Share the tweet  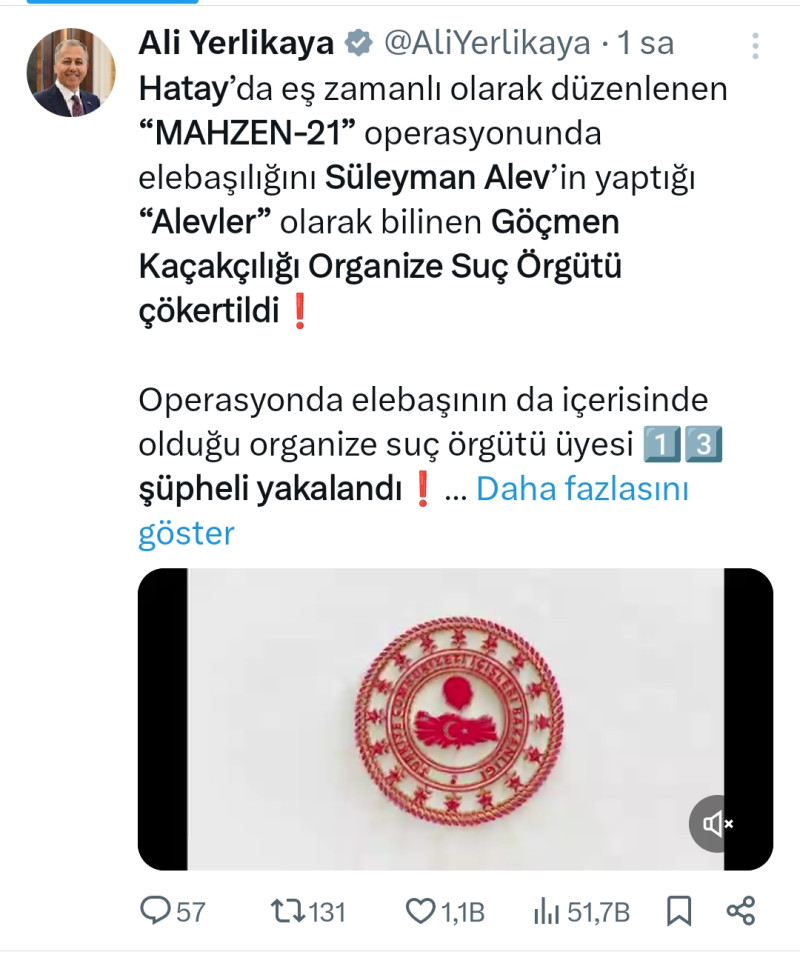coord(740,911)
